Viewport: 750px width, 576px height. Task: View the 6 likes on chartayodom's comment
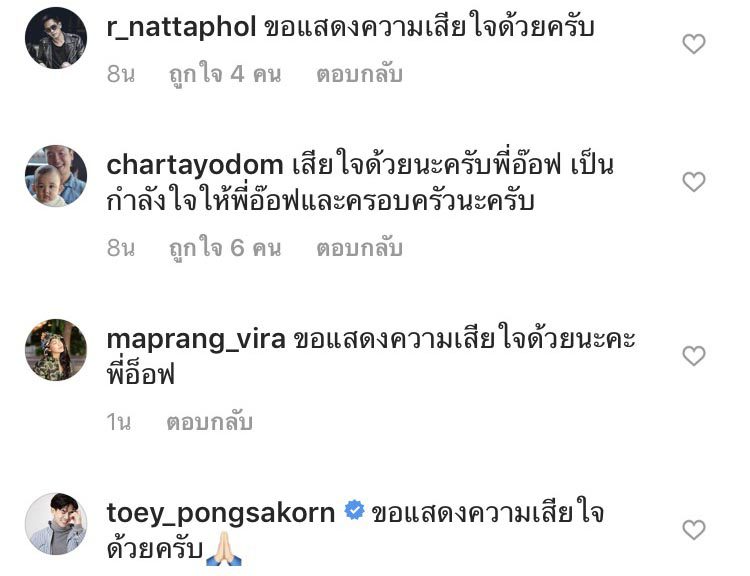click(x=224, y=248)
